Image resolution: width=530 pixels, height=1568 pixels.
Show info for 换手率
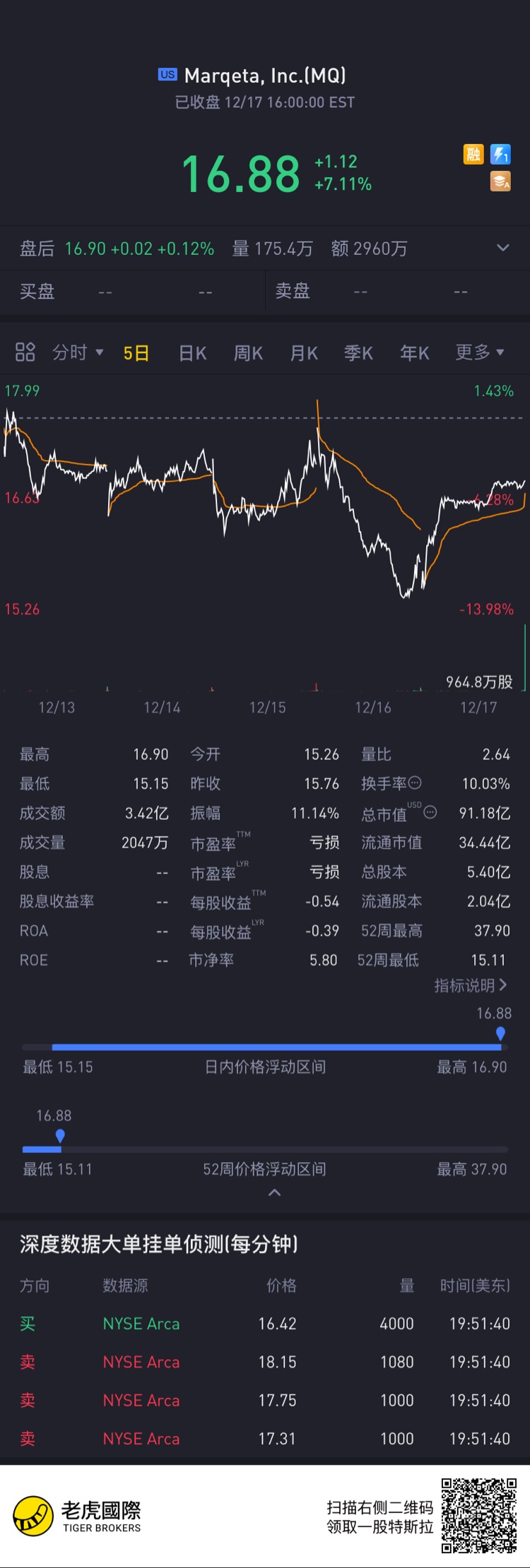416,783
